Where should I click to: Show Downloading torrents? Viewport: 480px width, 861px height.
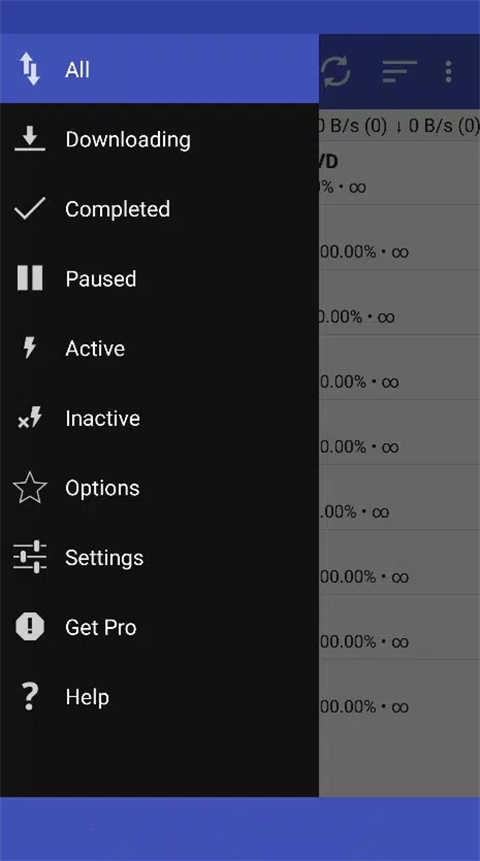tap(159, 139)
